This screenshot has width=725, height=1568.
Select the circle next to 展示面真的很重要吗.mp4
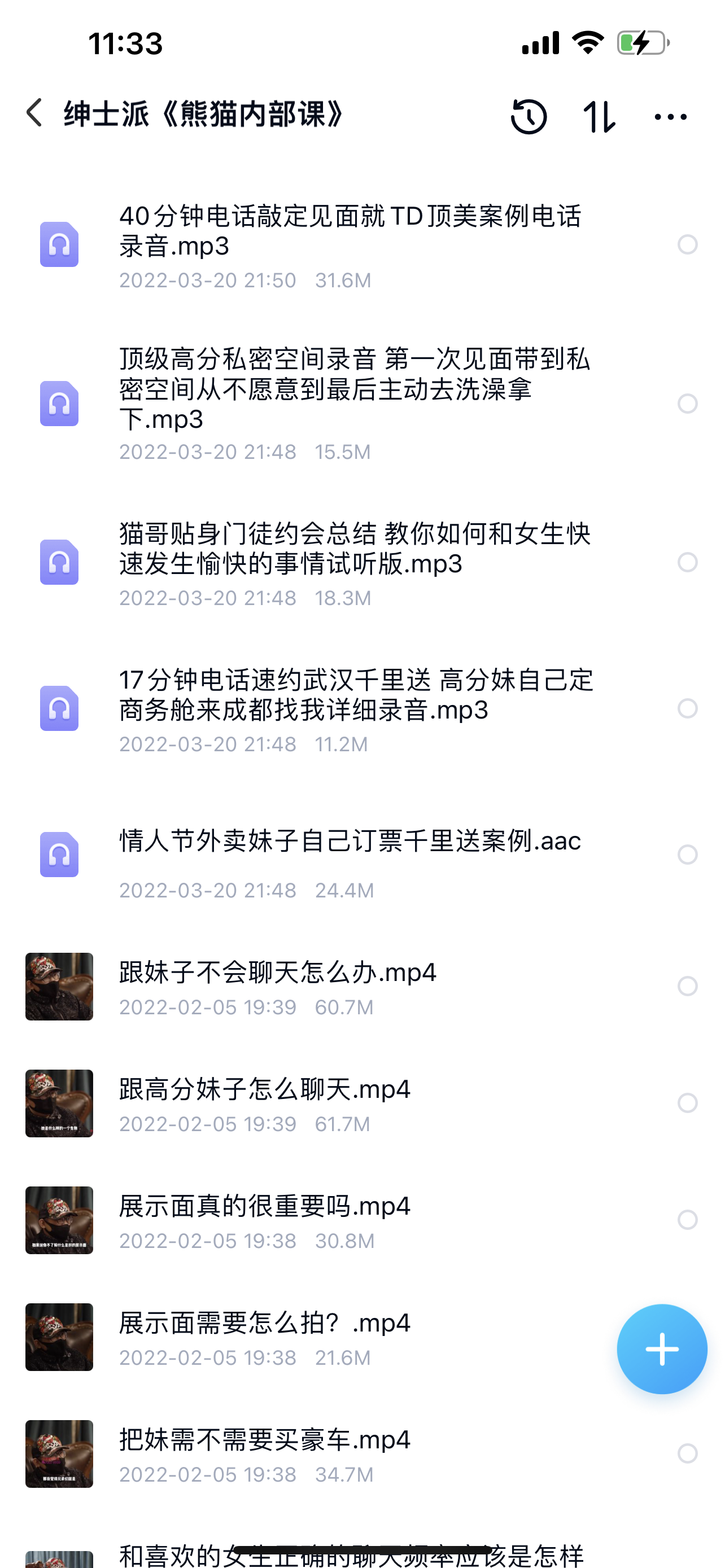(687, 1220)
